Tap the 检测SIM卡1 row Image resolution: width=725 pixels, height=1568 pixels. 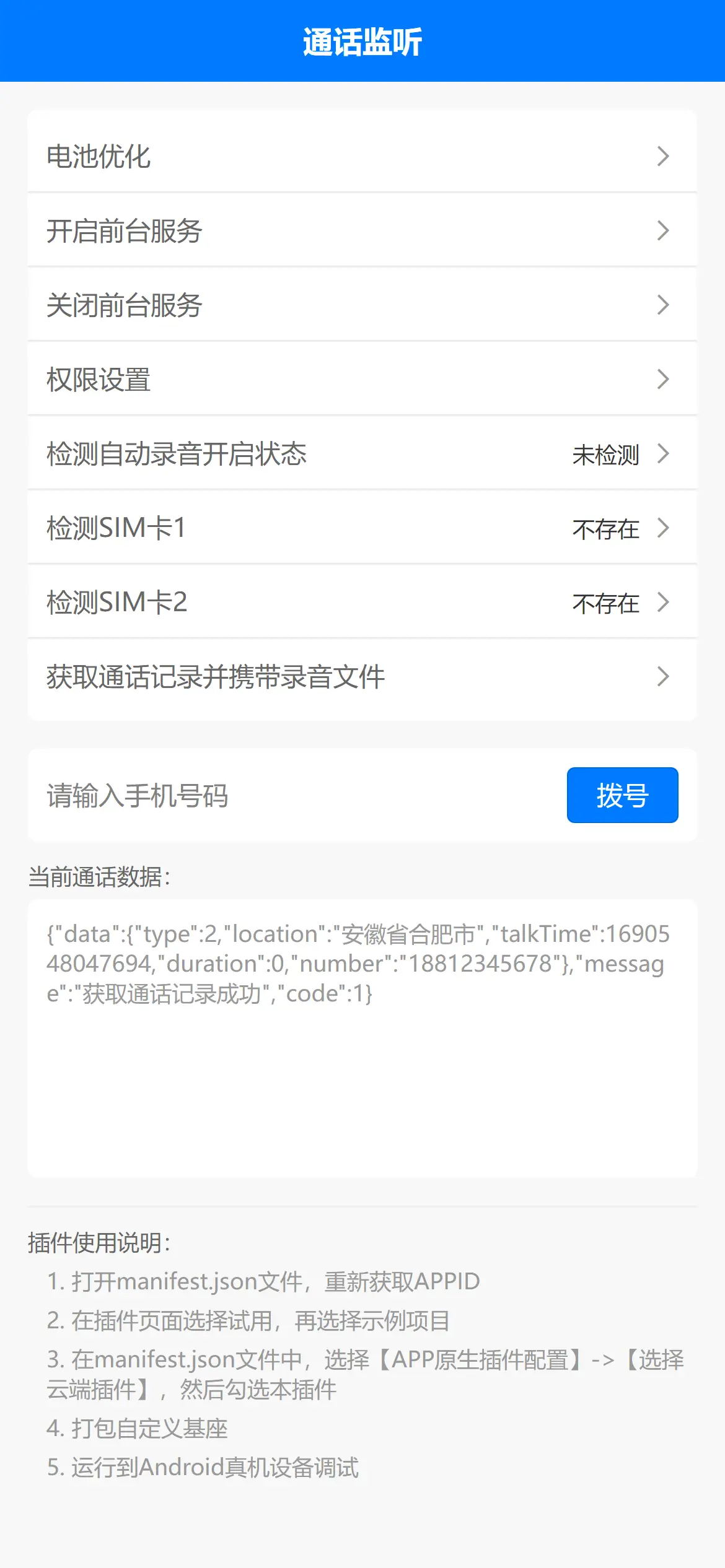tap(362, 528)
